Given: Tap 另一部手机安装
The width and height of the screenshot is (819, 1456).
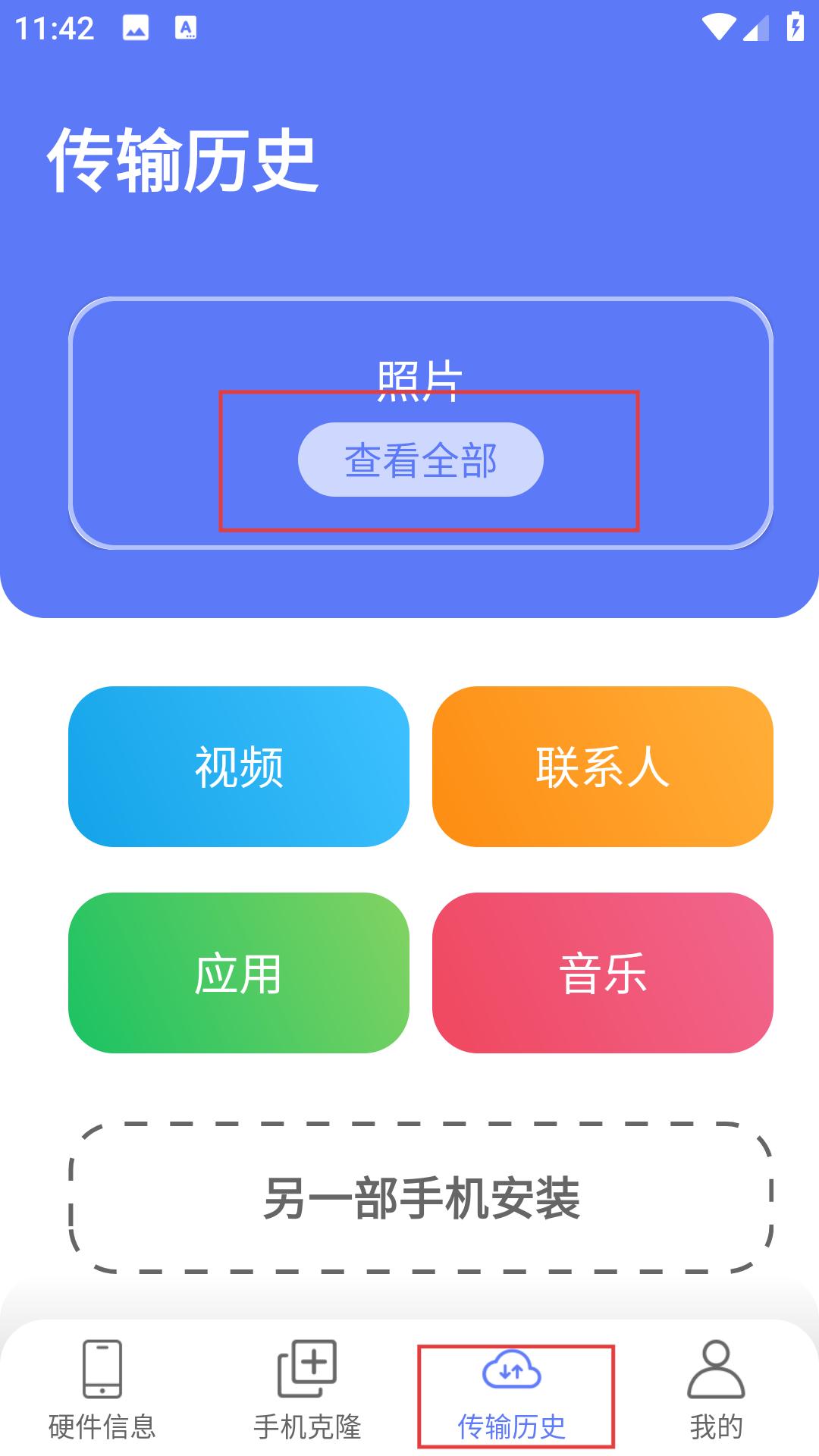Looking at the screenshot, I should pyautogui.click(x=421, y=1198).
